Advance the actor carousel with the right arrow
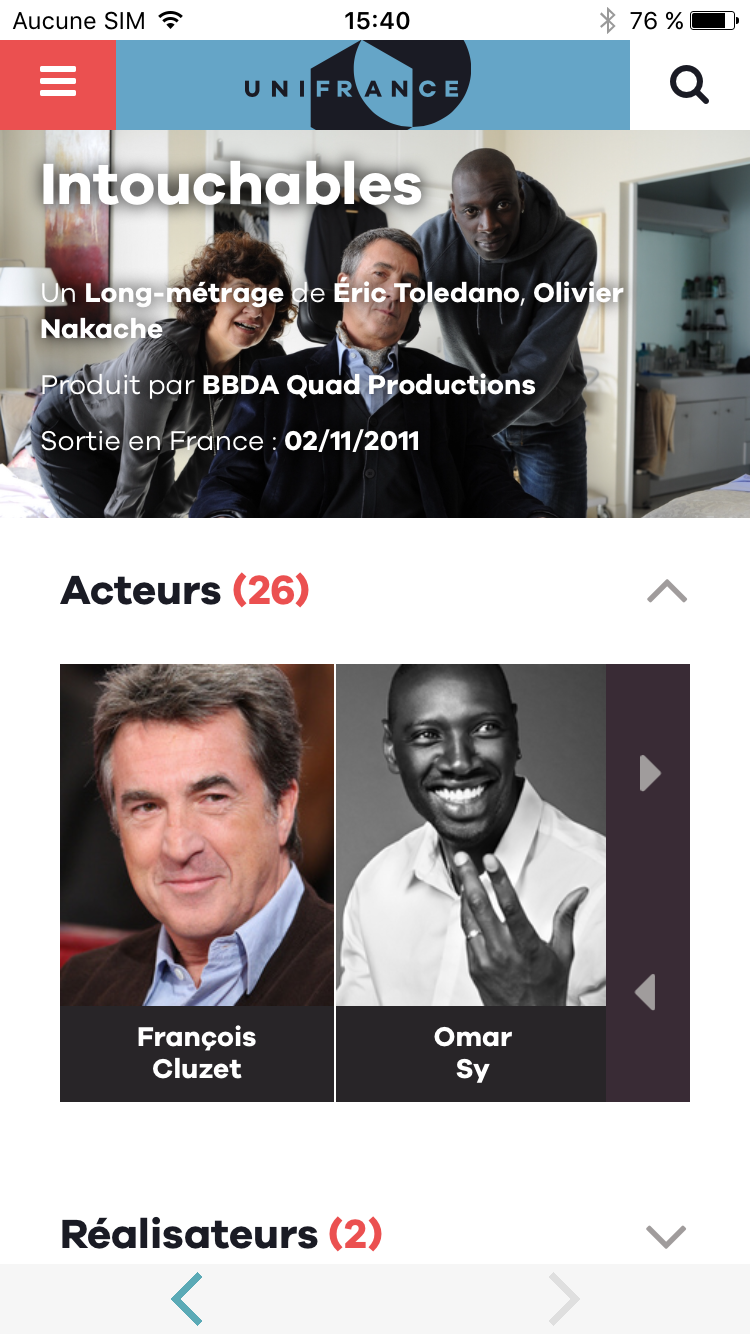Screen dimensions: 750x1334 649,773
